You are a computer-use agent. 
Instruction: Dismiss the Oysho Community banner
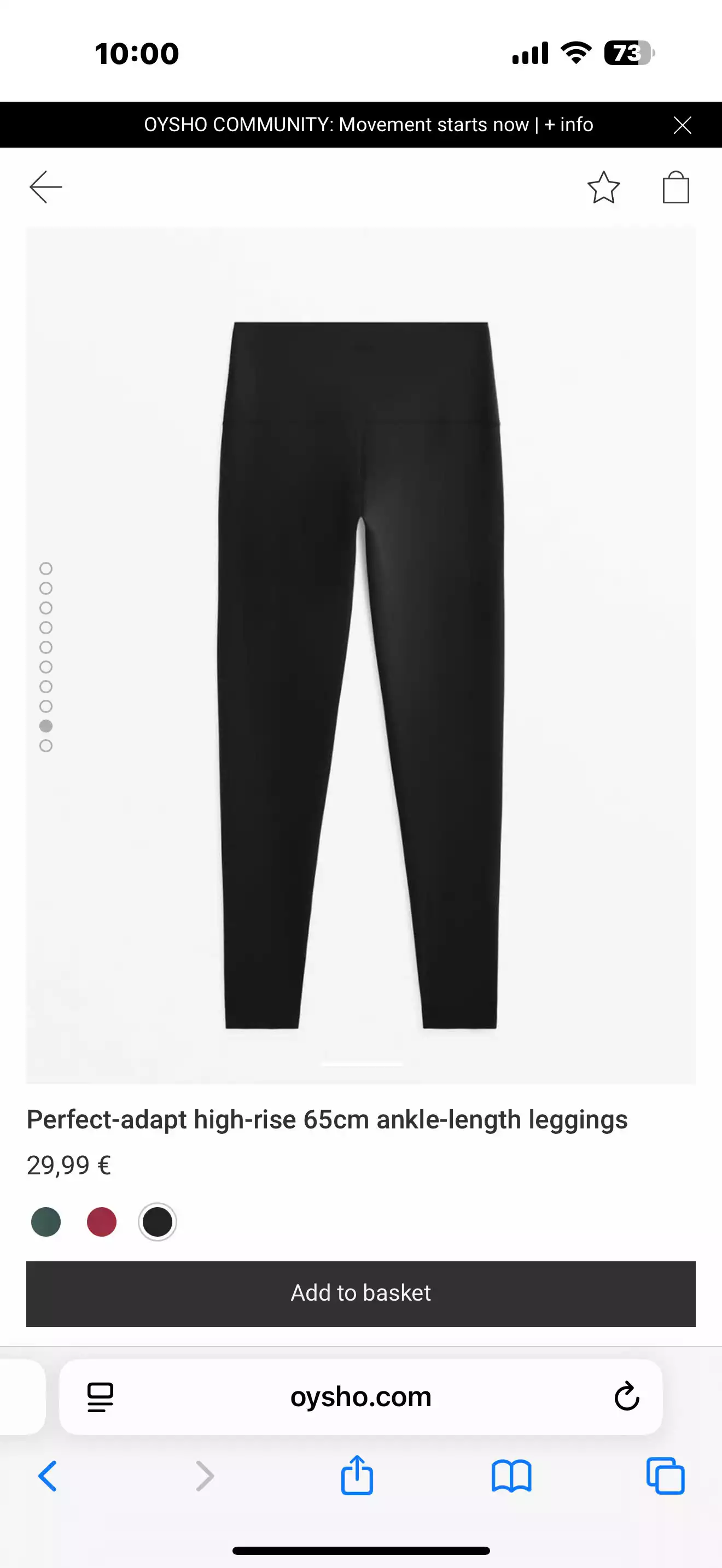pyautogui.click(x=683, y=125)
